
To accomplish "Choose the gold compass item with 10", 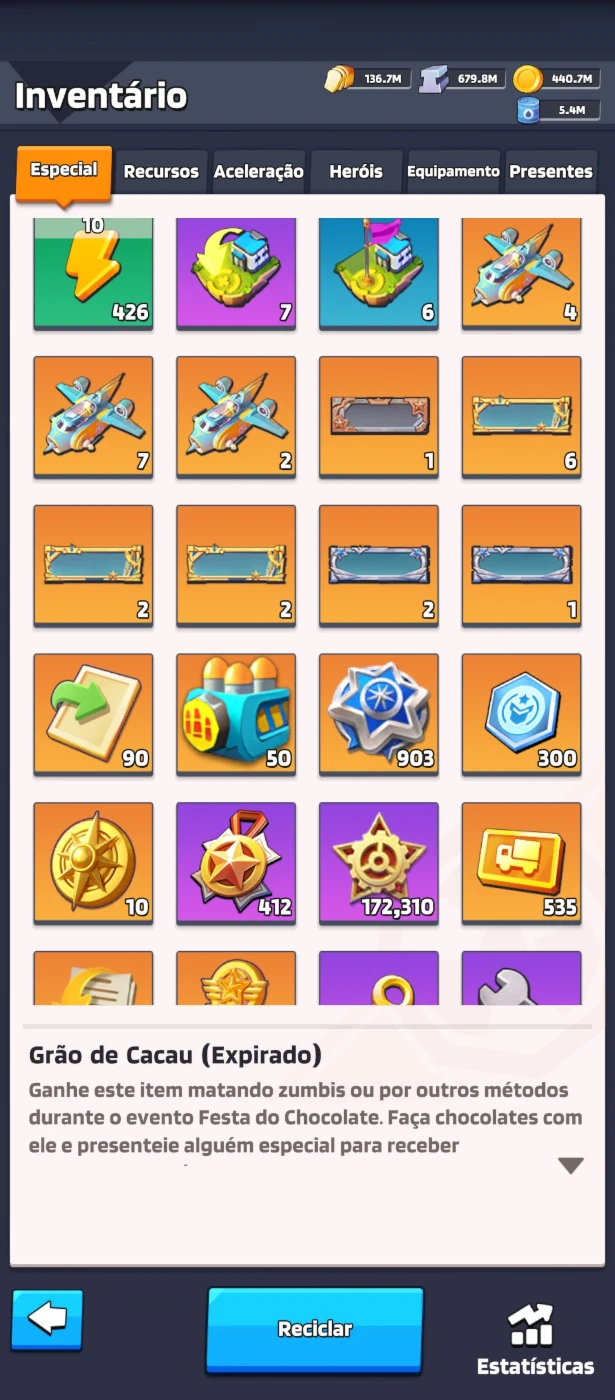I will [x=93, y=863].
